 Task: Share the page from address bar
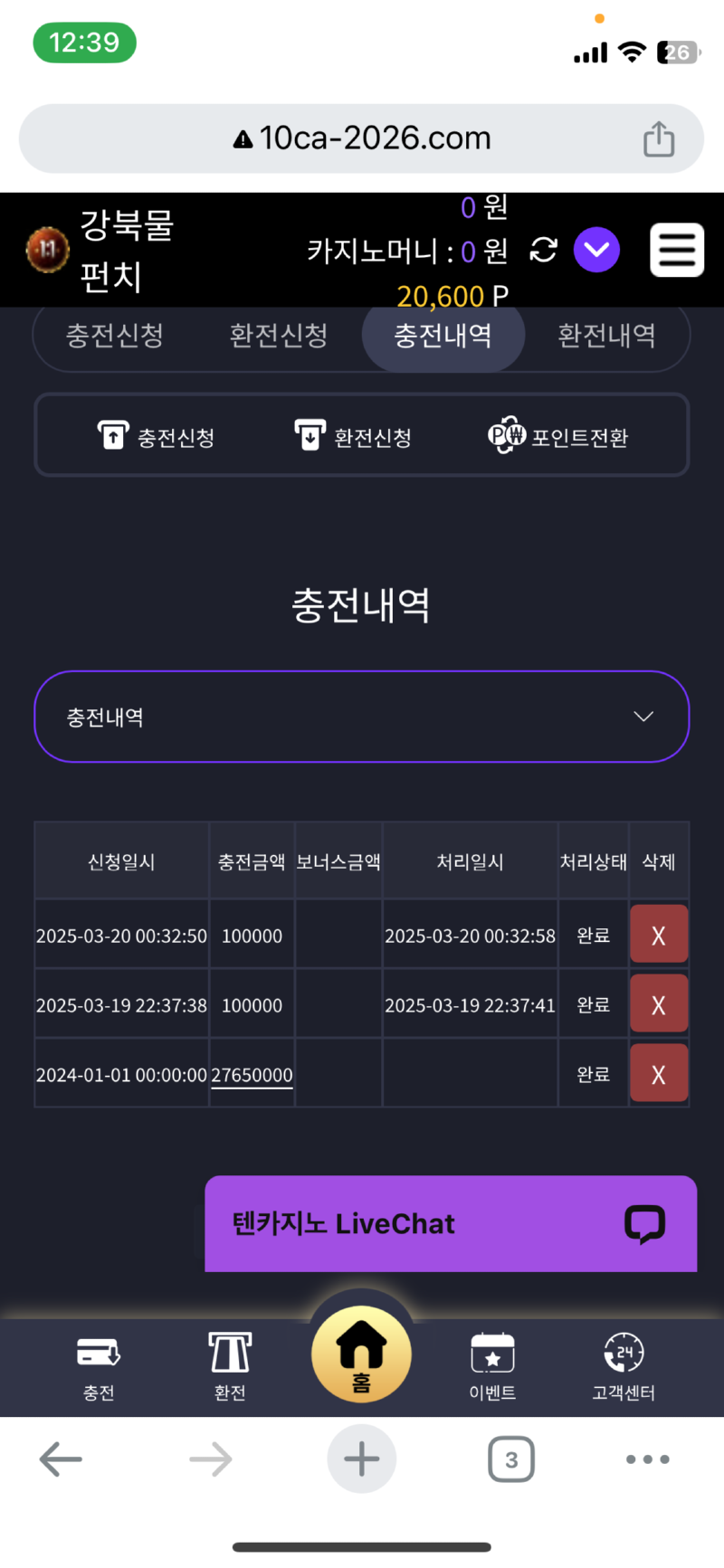(659, 138)
